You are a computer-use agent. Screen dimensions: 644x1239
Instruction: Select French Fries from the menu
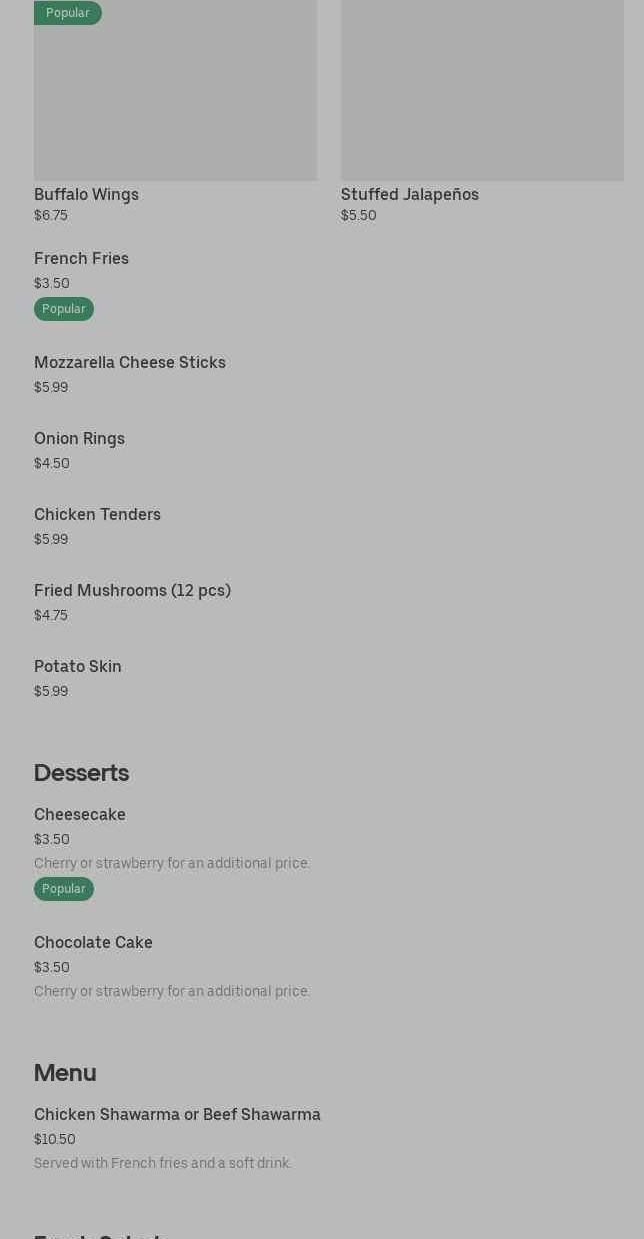(322, 284)
